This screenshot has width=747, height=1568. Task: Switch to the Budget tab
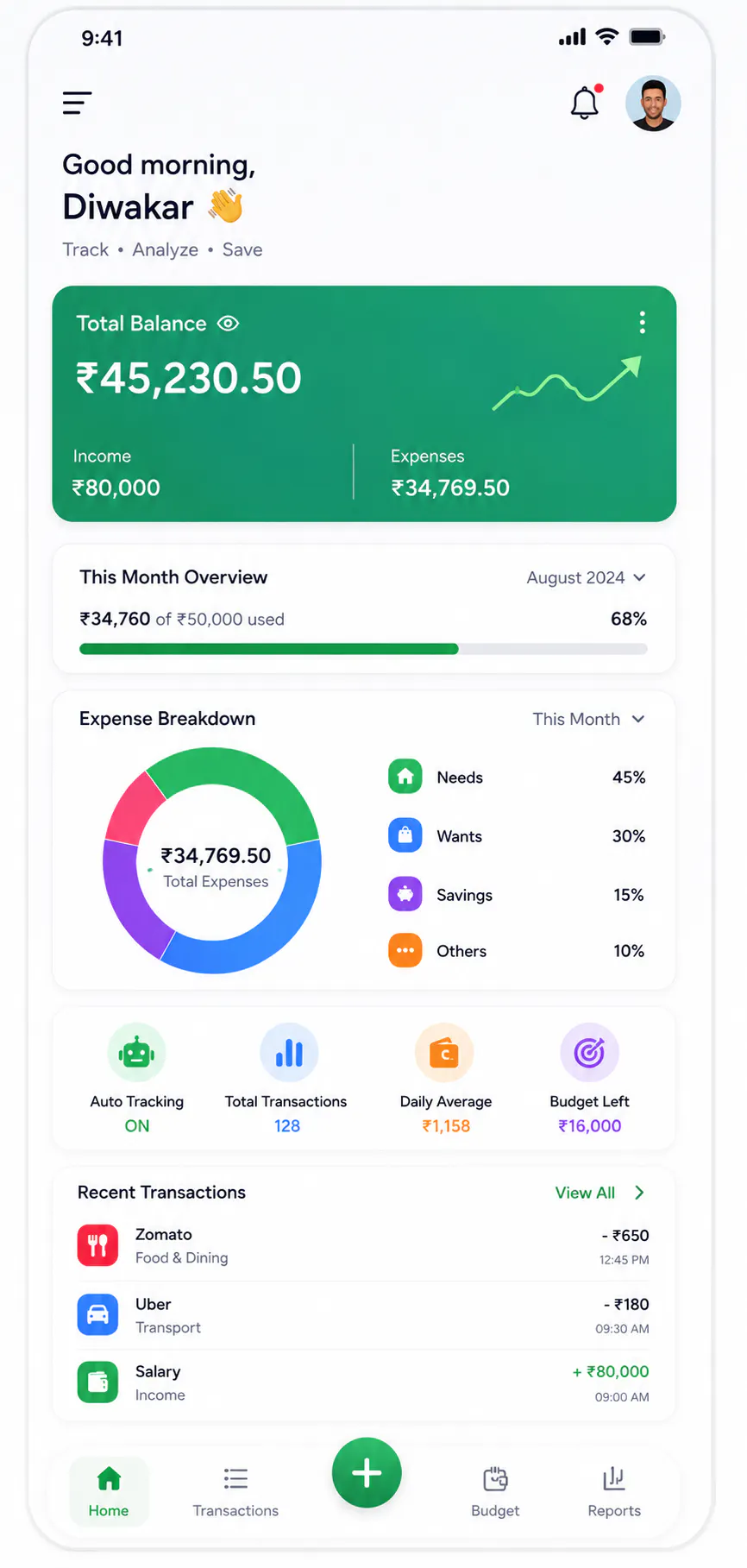(495, 1492)
